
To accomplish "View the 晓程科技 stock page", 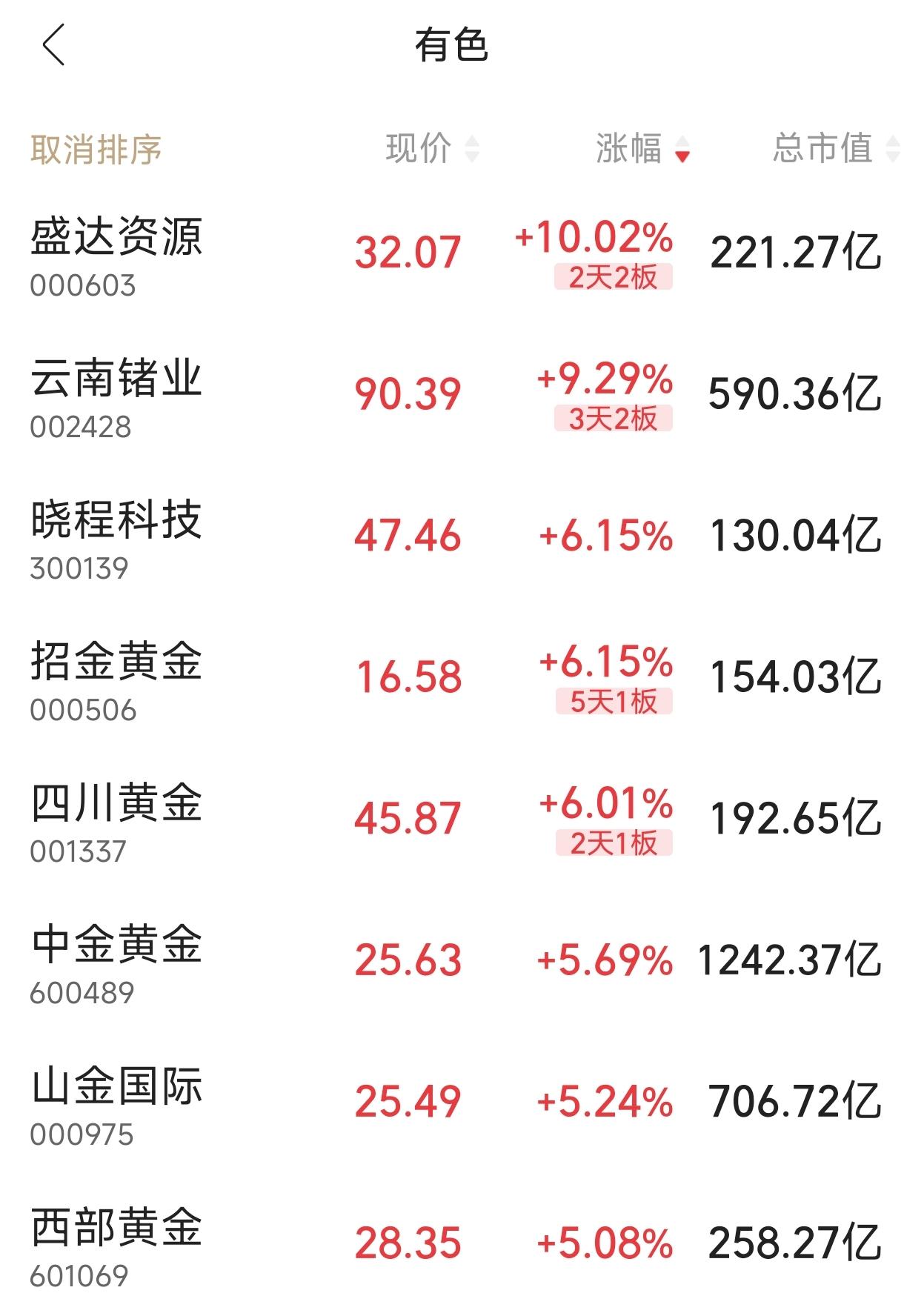I will point(452,537).
